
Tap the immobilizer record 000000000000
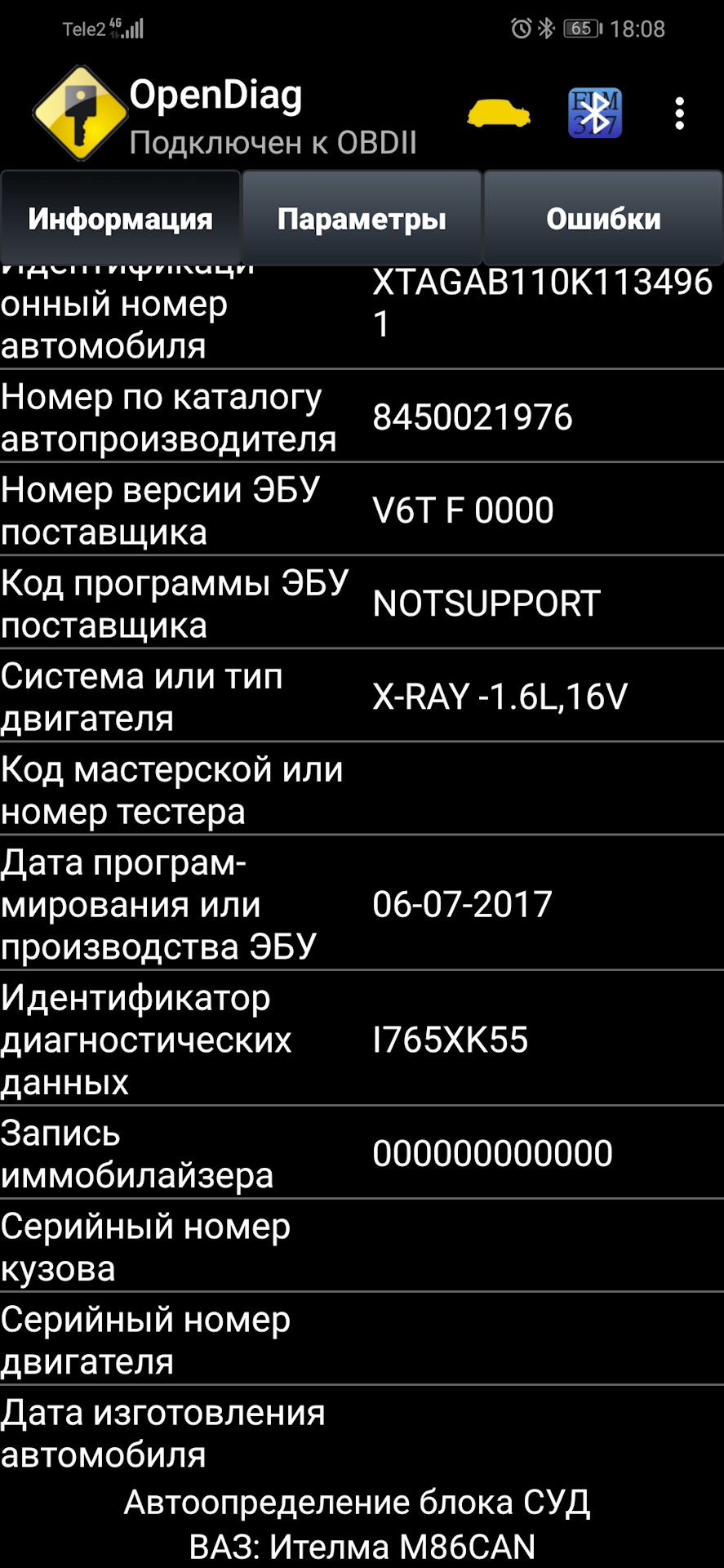[x=491, y=1151]
